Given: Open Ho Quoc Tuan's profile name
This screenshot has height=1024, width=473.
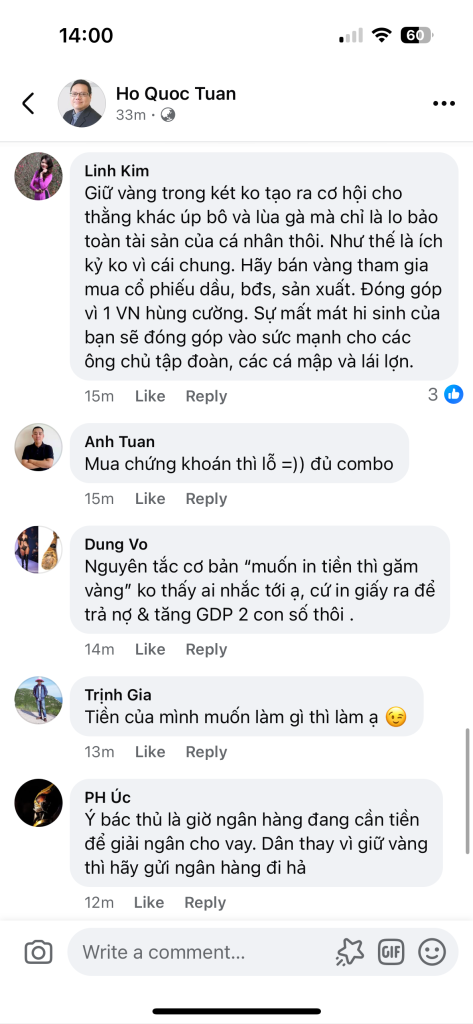Looking at the screenshot, I should 176,93.
